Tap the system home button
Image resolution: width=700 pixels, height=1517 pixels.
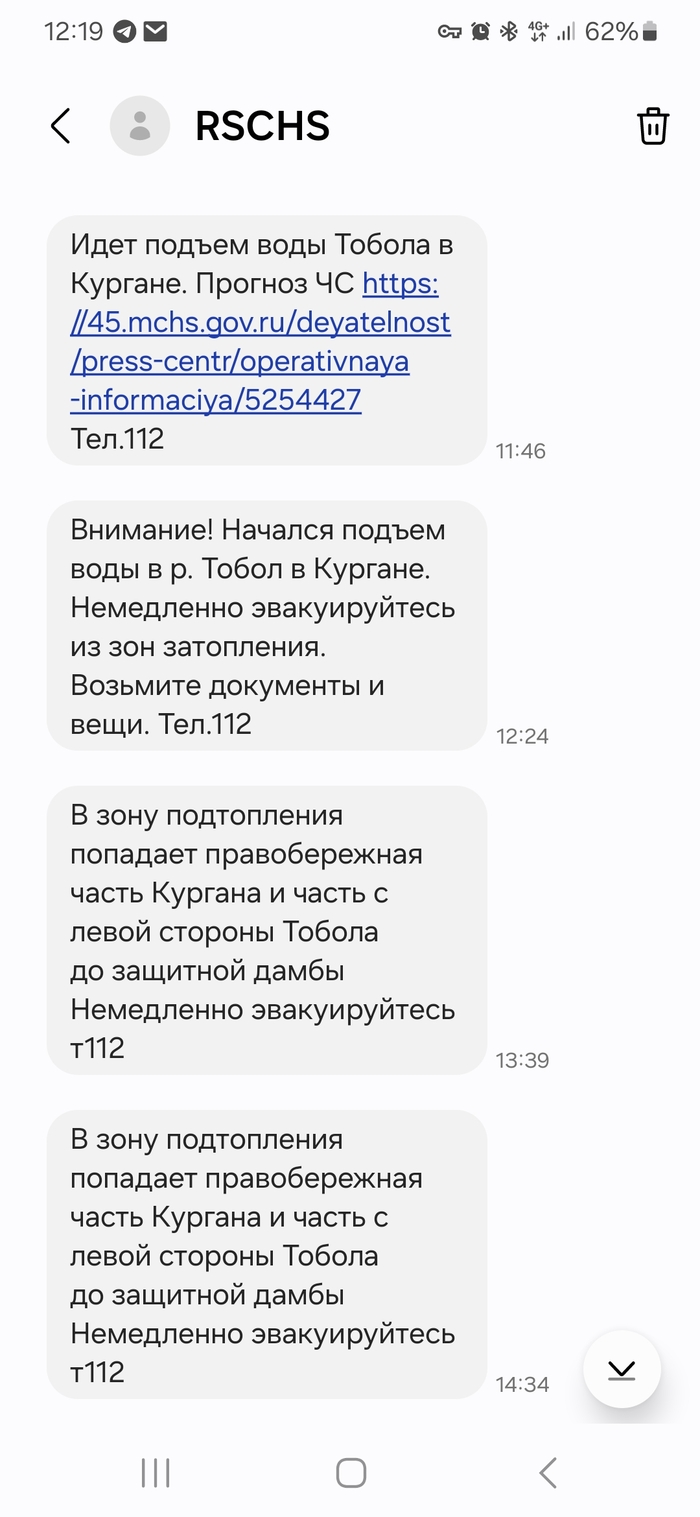pyautogui.click(x=351, y=1472)
